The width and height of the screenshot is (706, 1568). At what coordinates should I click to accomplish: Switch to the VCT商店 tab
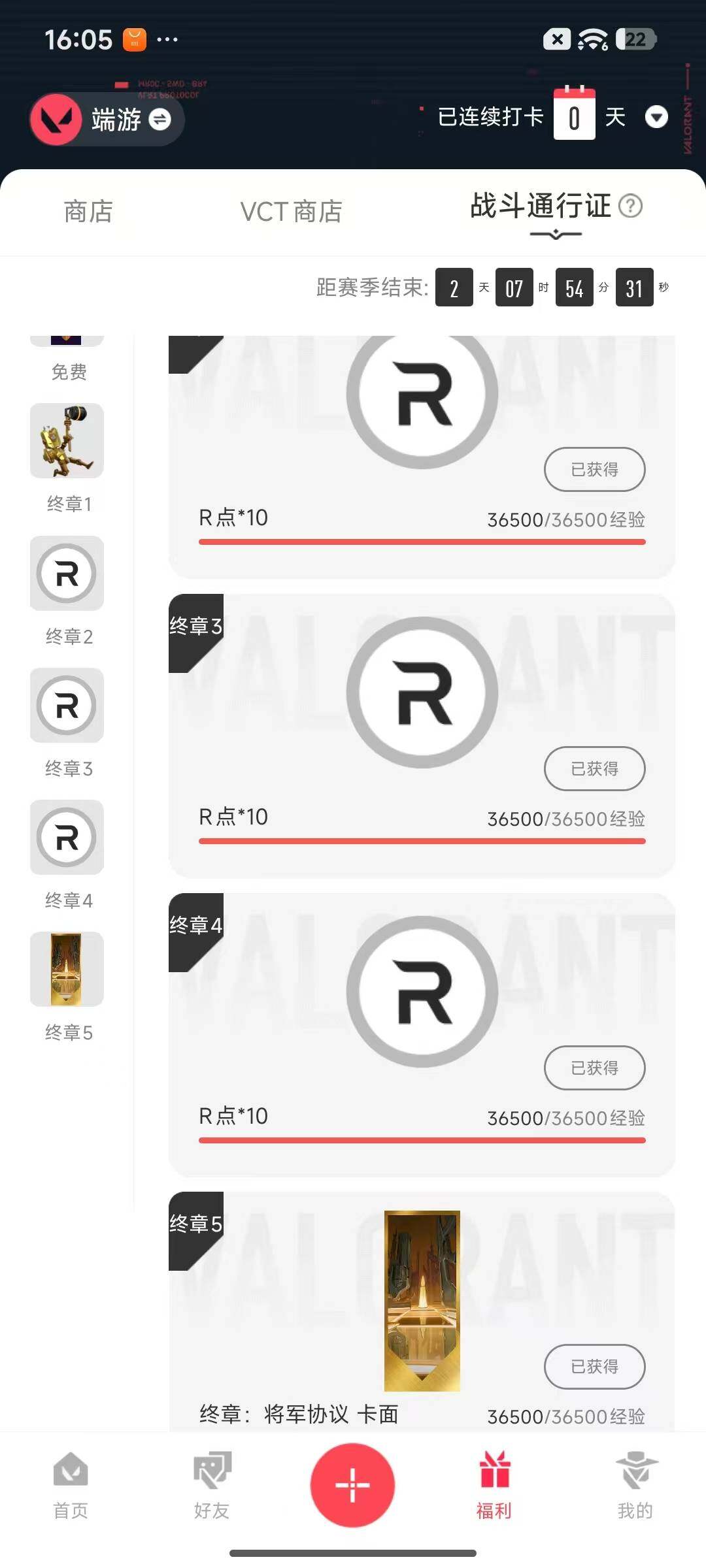(x=290, y=210)
